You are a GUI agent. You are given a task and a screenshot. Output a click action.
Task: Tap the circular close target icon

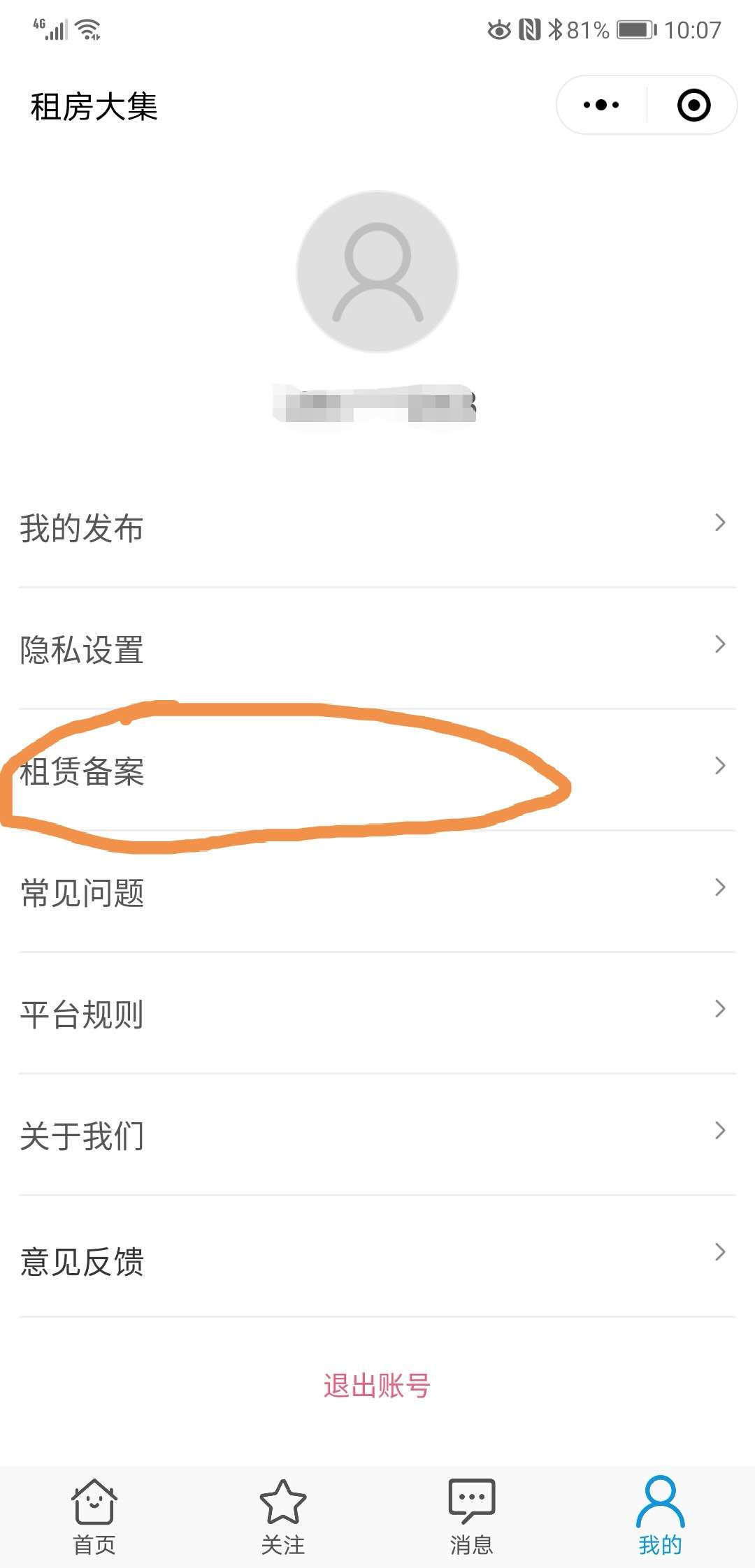[x=692, y=105]
